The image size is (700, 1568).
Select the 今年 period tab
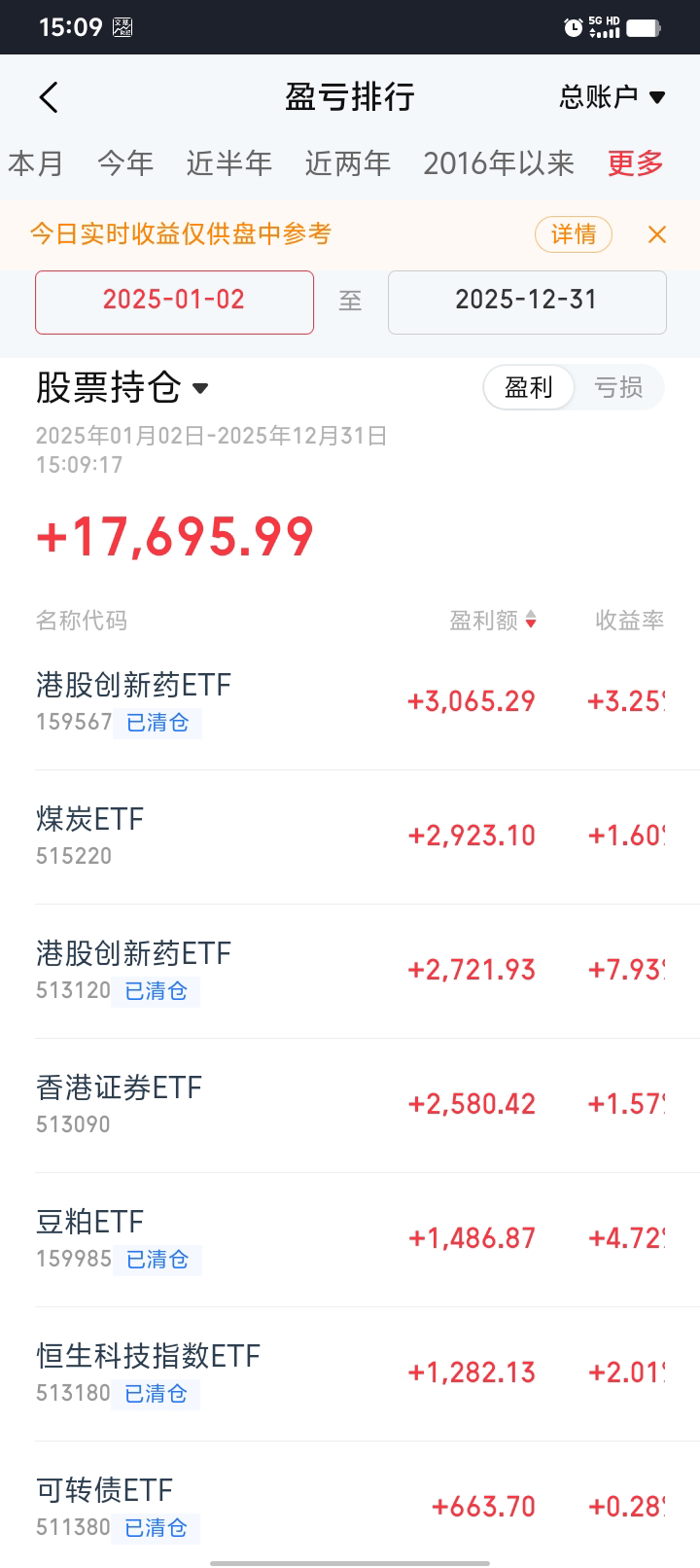click(x=125, y=163)
